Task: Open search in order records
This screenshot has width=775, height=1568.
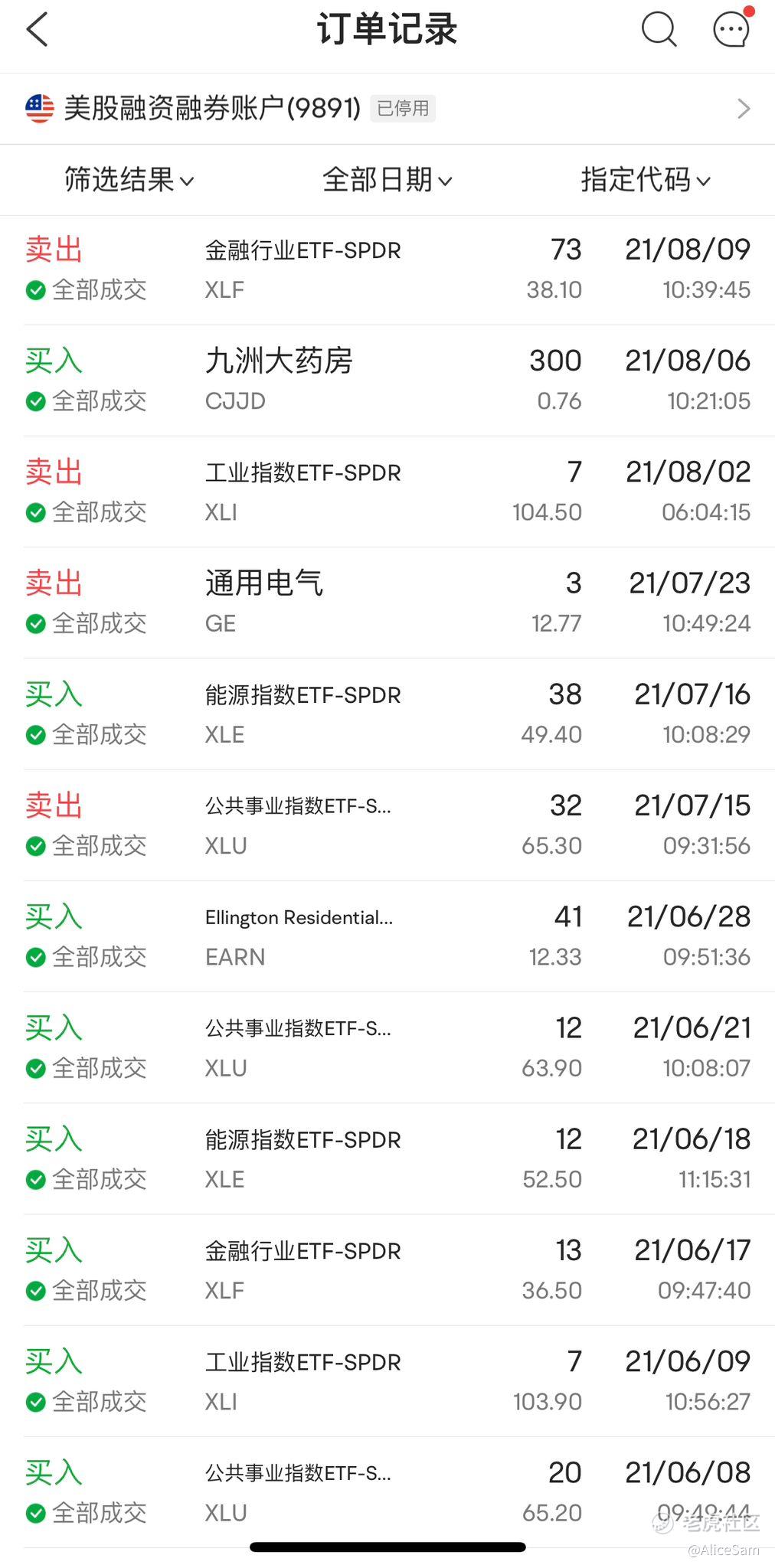Action: (x=658, y=31)
